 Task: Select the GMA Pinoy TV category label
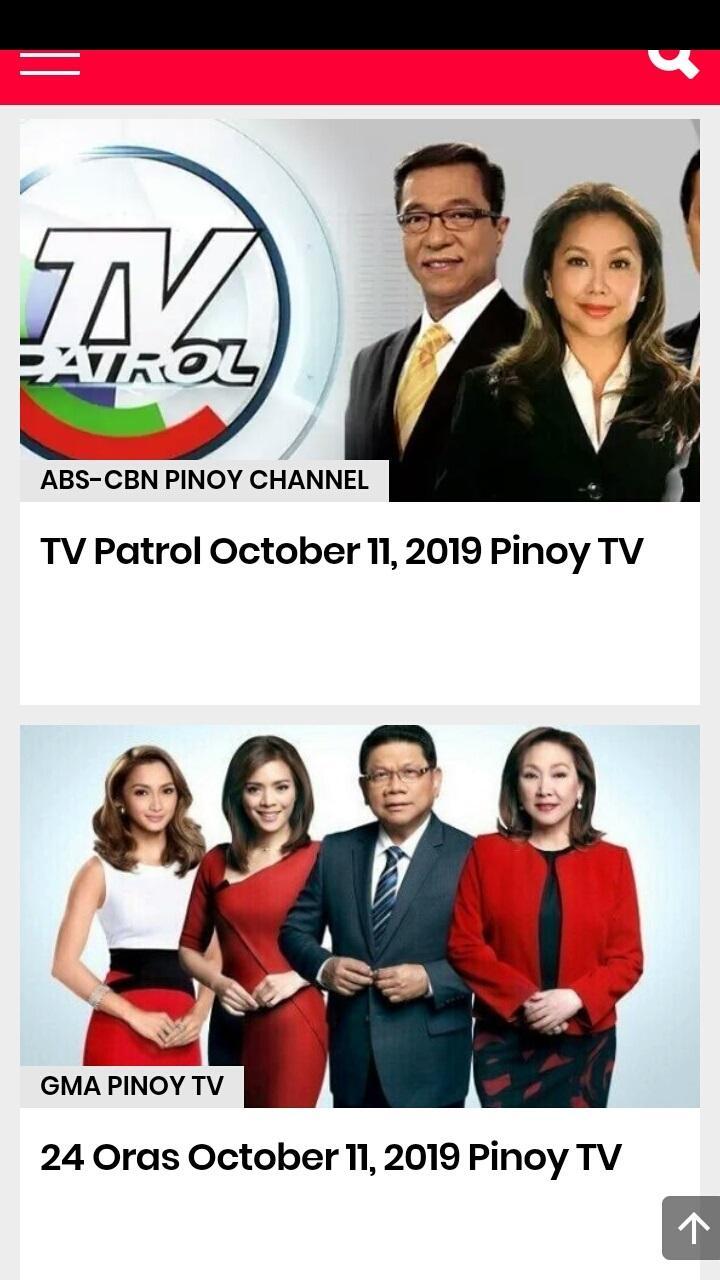click(x=132, y=1086)
